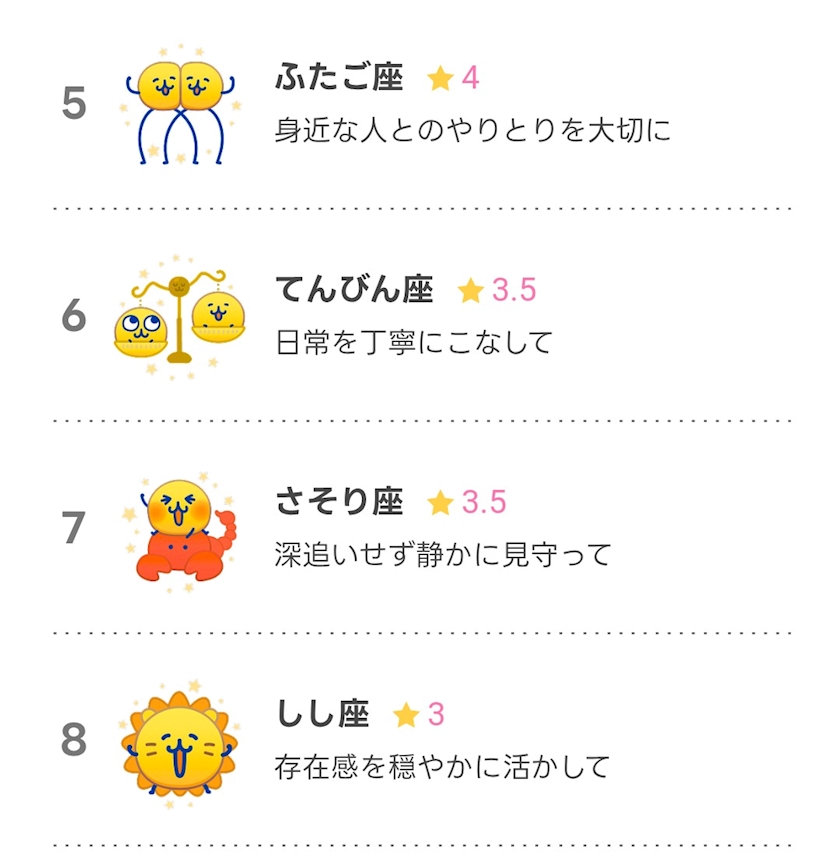Open the てんびん座 horoscope row

(421, 315)
